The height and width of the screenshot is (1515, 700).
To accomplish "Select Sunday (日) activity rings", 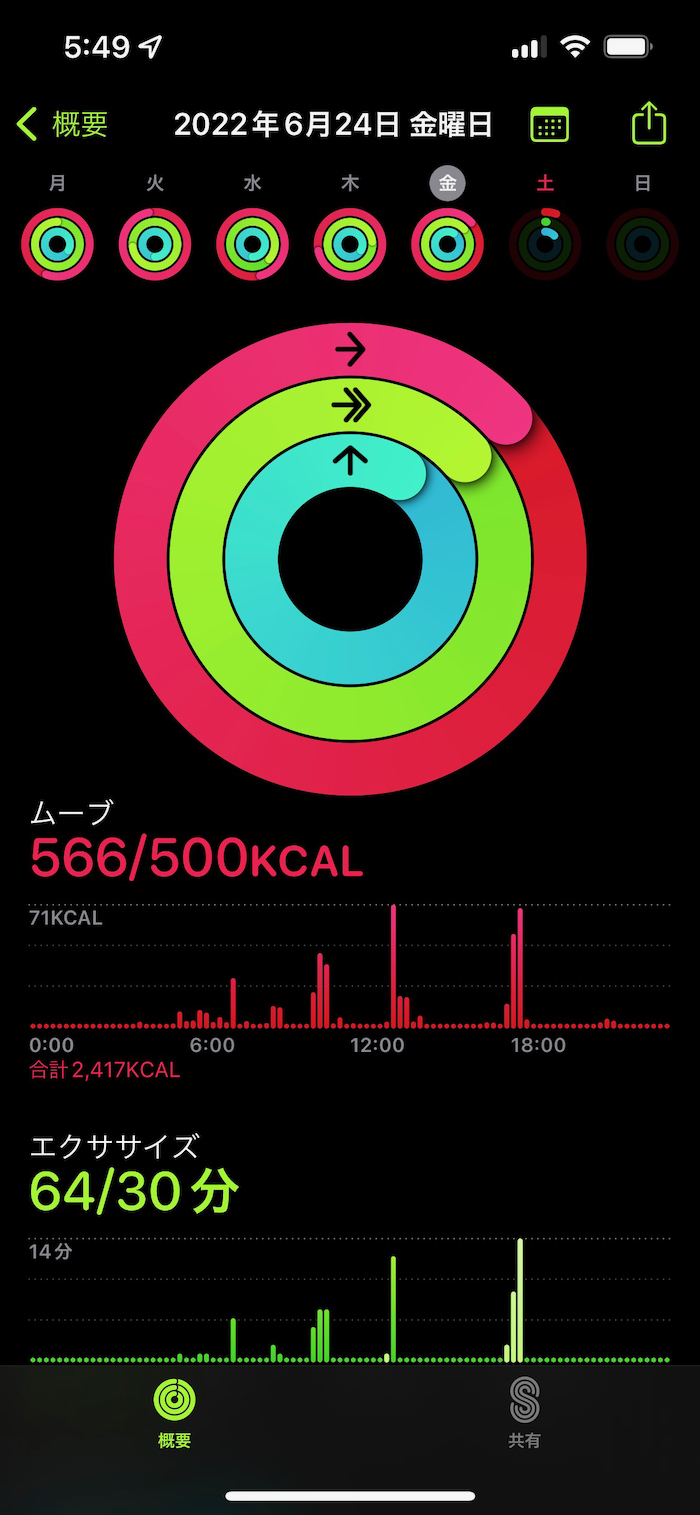I will click(x=642, y=244).
